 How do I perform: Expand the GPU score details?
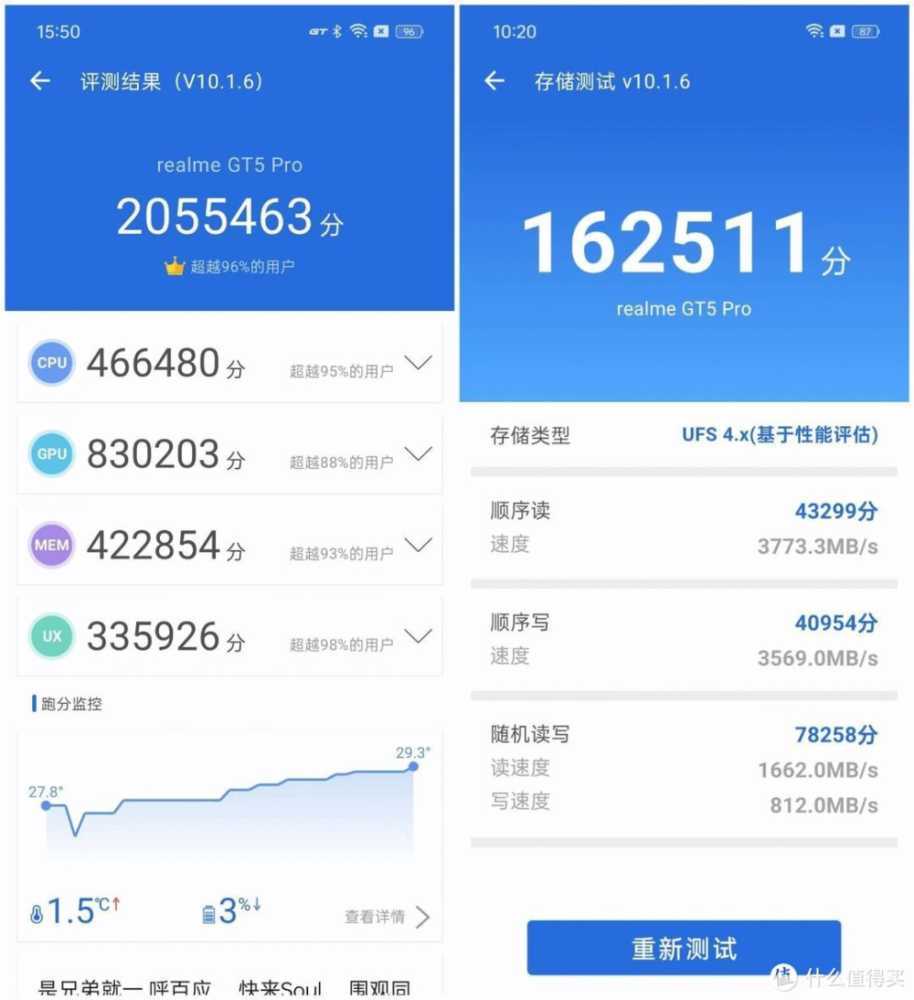pyautogui.click(x=417, y=453)
